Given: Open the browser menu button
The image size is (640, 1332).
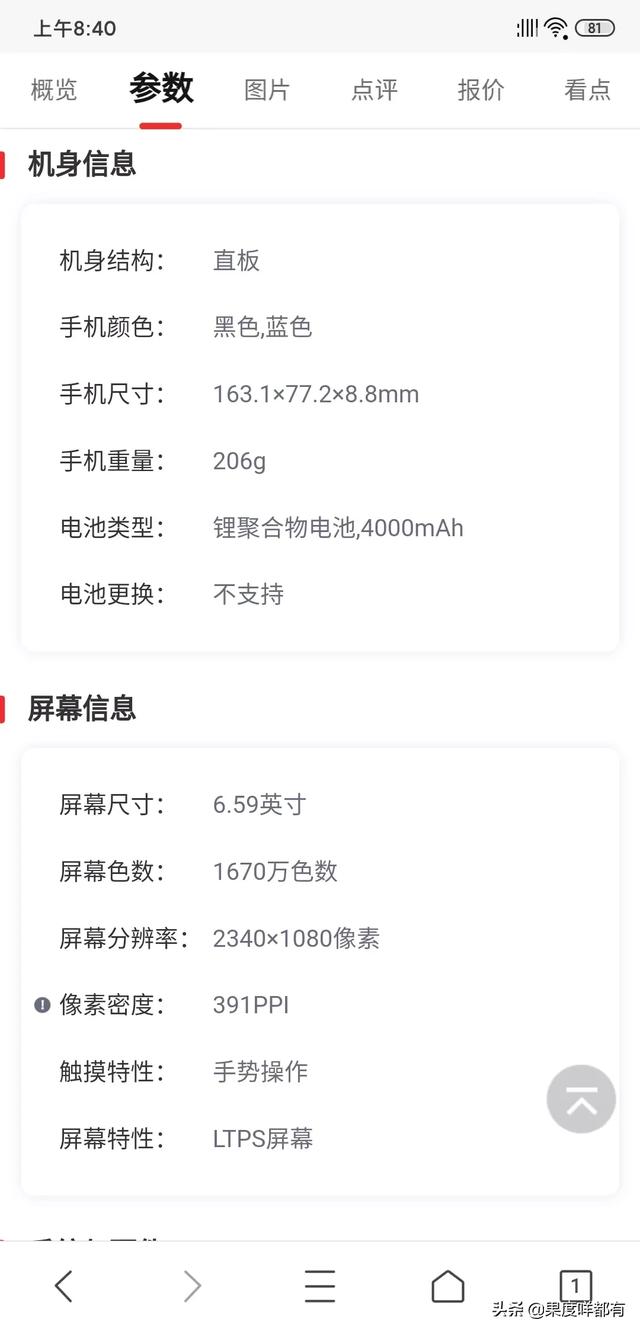Looking at the screenshot, I should pos(320,1286).
